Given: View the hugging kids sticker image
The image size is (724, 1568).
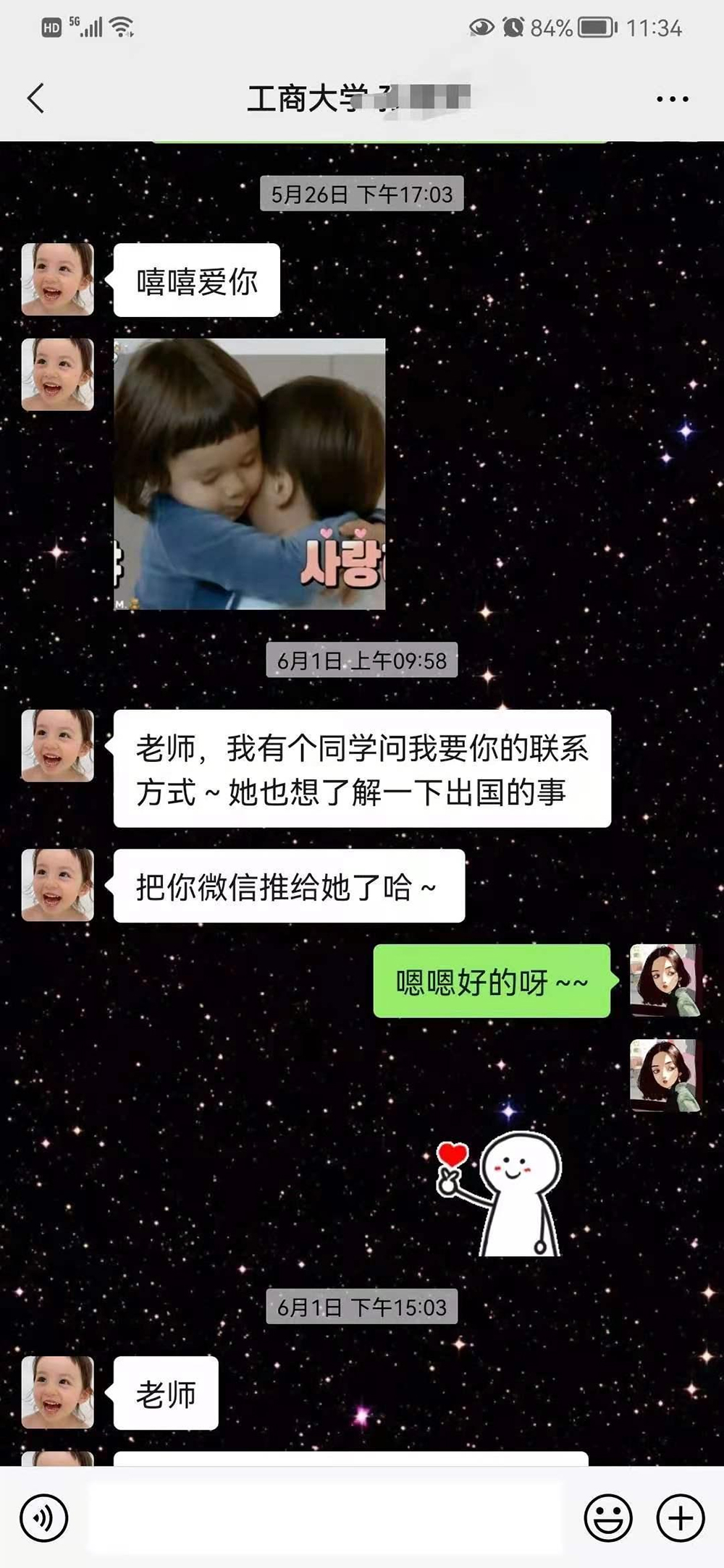Looking at the screenshot, I should 250,474.
